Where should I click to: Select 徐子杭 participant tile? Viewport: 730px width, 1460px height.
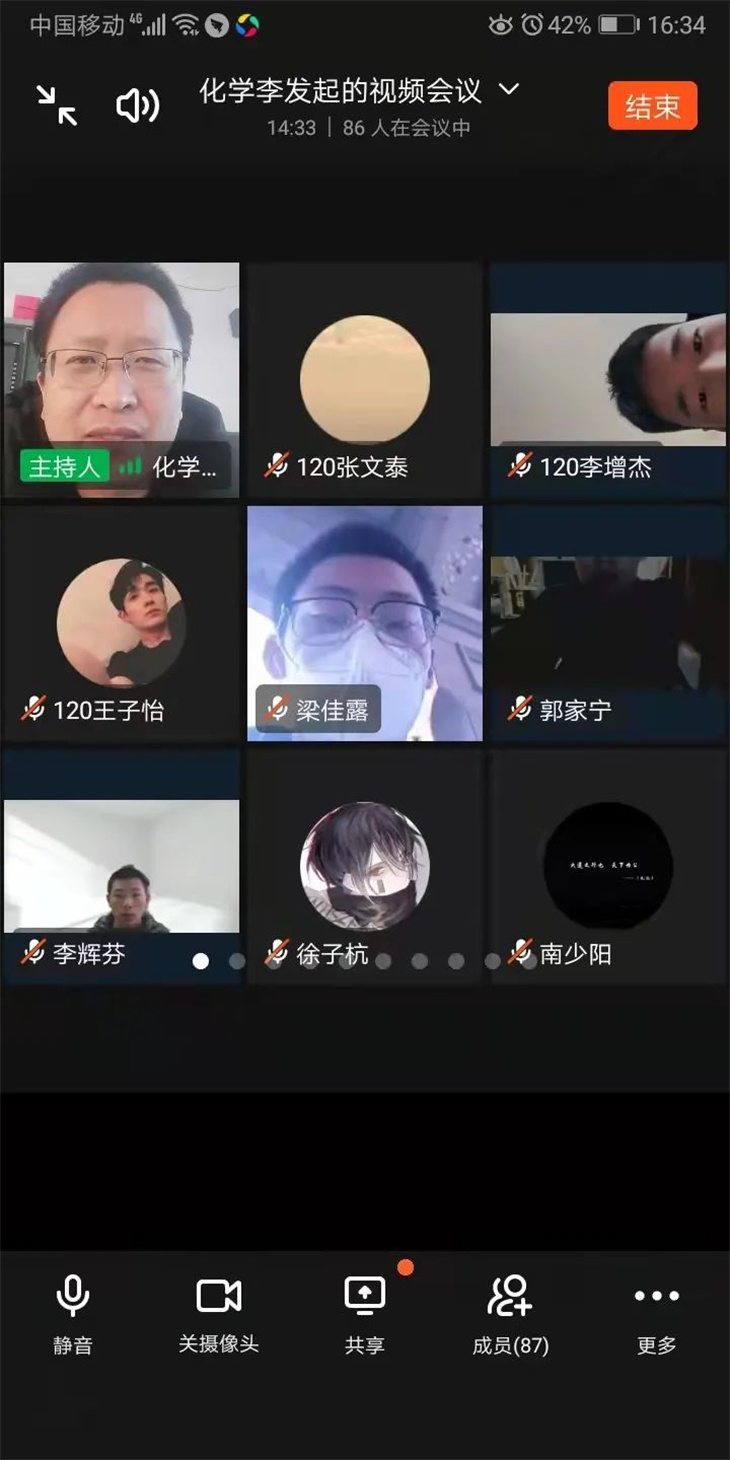[x=365, y=866]
